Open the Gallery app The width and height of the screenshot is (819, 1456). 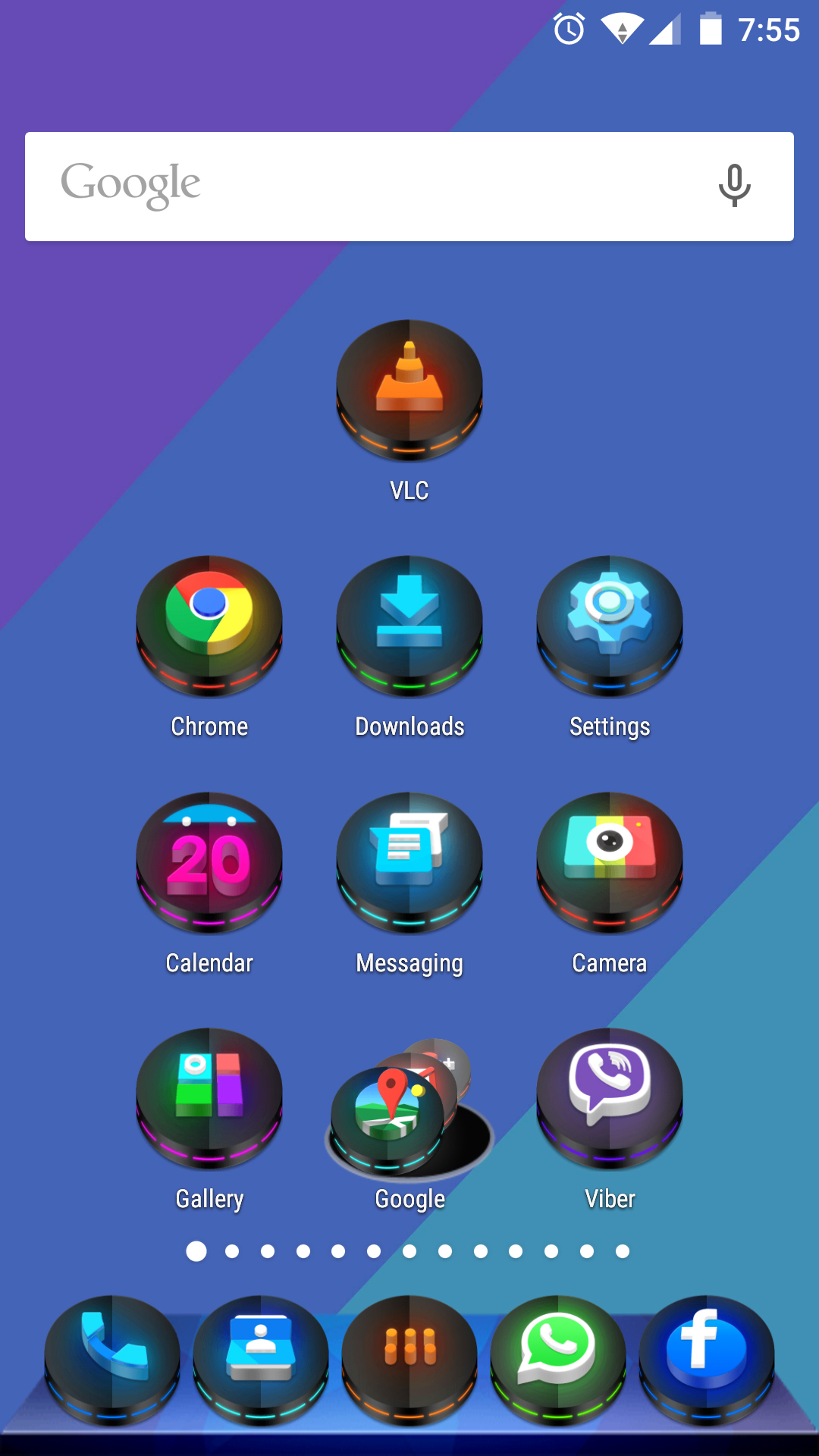click(x=209, y=1099)
